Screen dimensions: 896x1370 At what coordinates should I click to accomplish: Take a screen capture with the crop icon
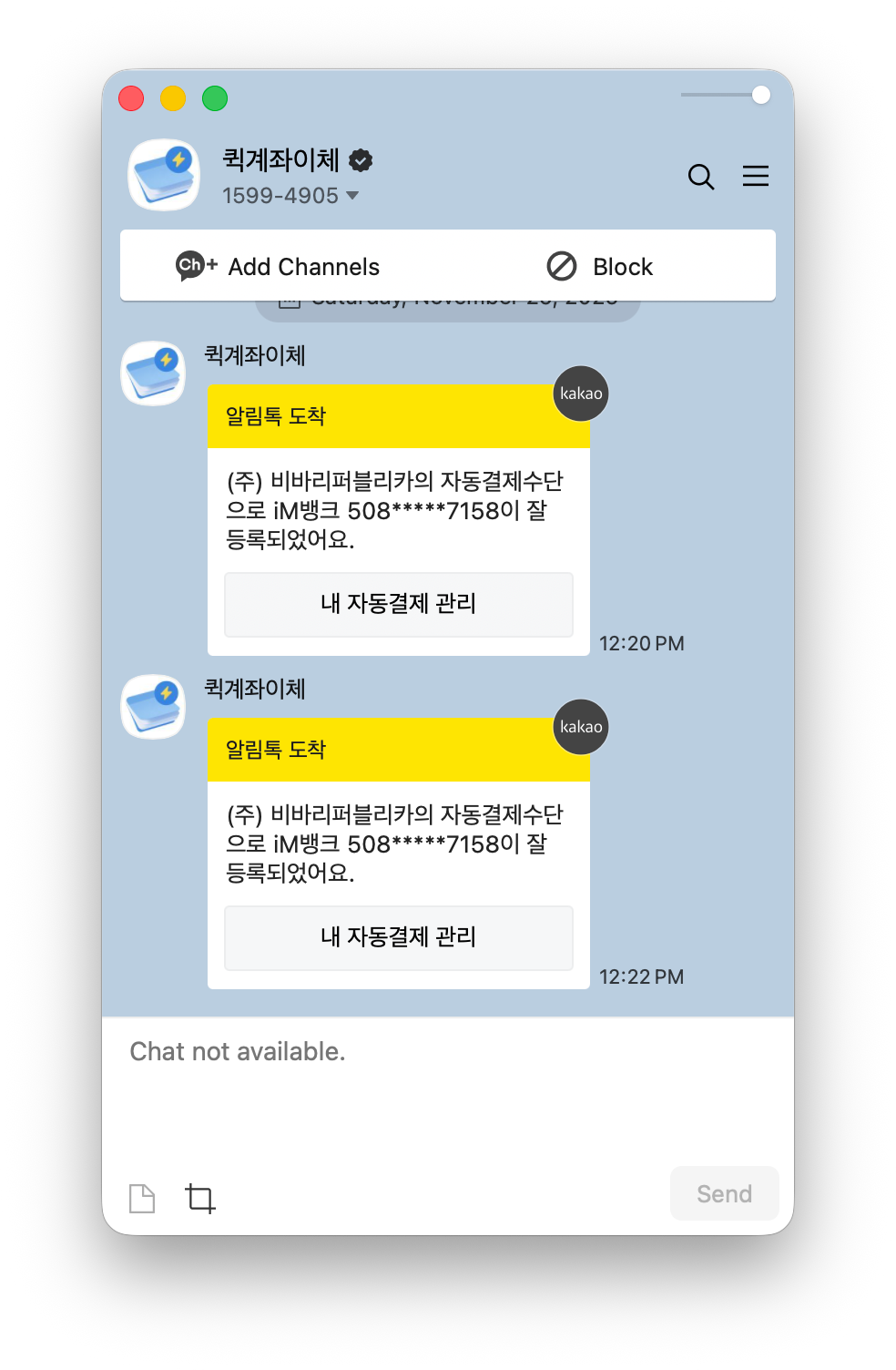200,1198
